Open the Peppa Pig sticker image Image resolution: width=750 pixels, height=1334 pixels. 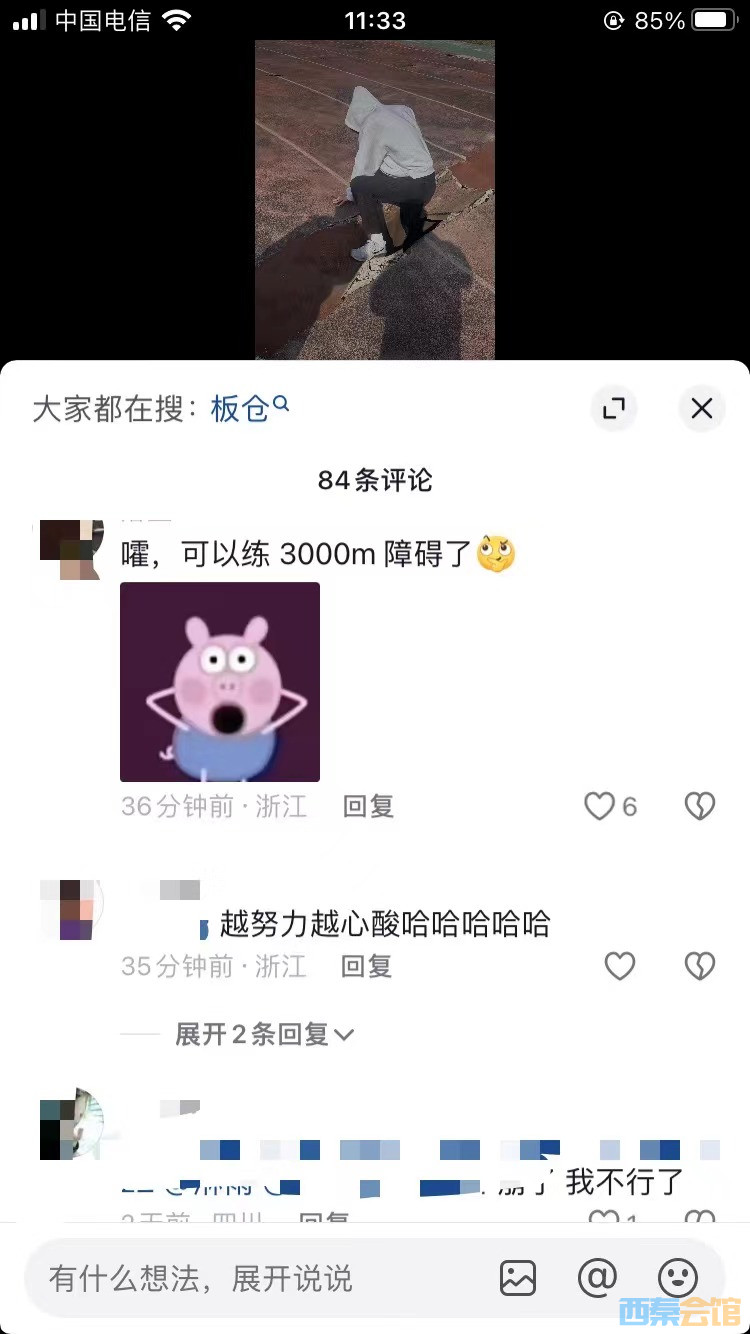[220, 682]
